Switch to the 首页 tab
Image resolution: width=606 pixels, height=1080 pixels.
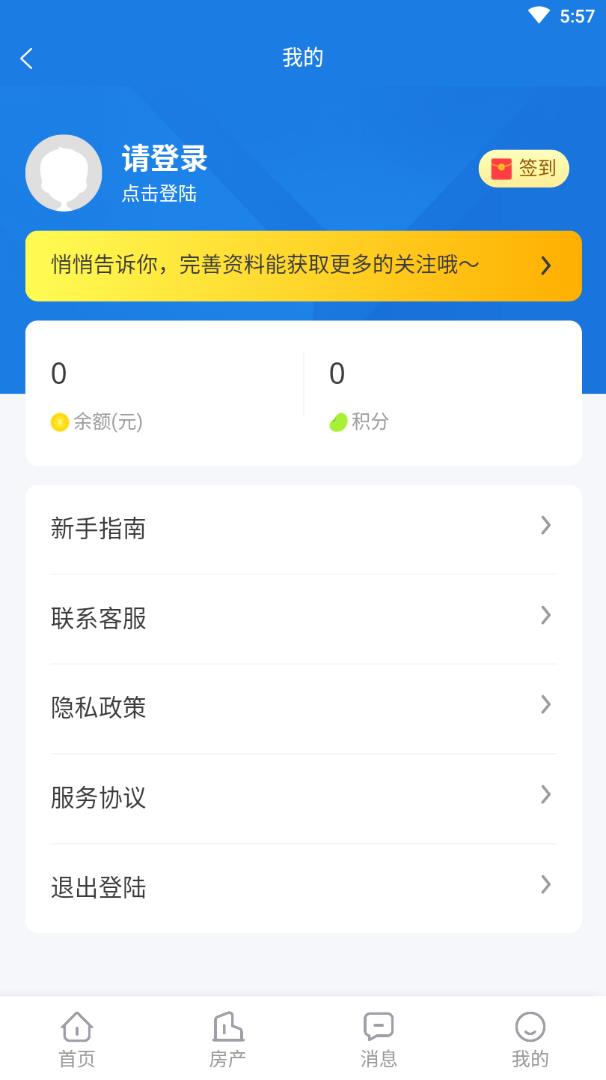coord(77,1039)
